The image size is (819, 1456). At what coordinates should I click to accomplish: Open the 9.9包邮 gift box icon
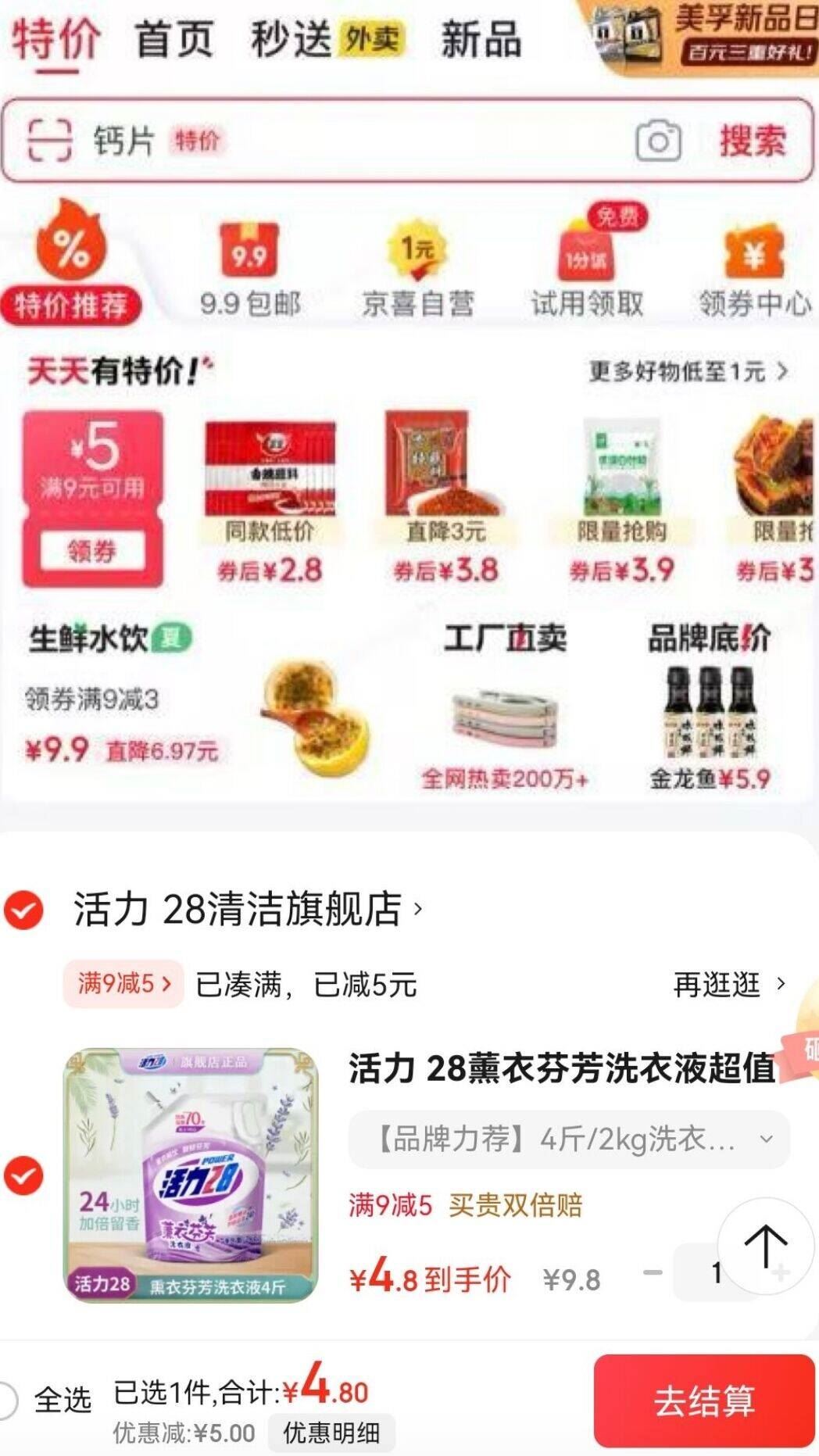pyautogui.click(x=249, y=250)
